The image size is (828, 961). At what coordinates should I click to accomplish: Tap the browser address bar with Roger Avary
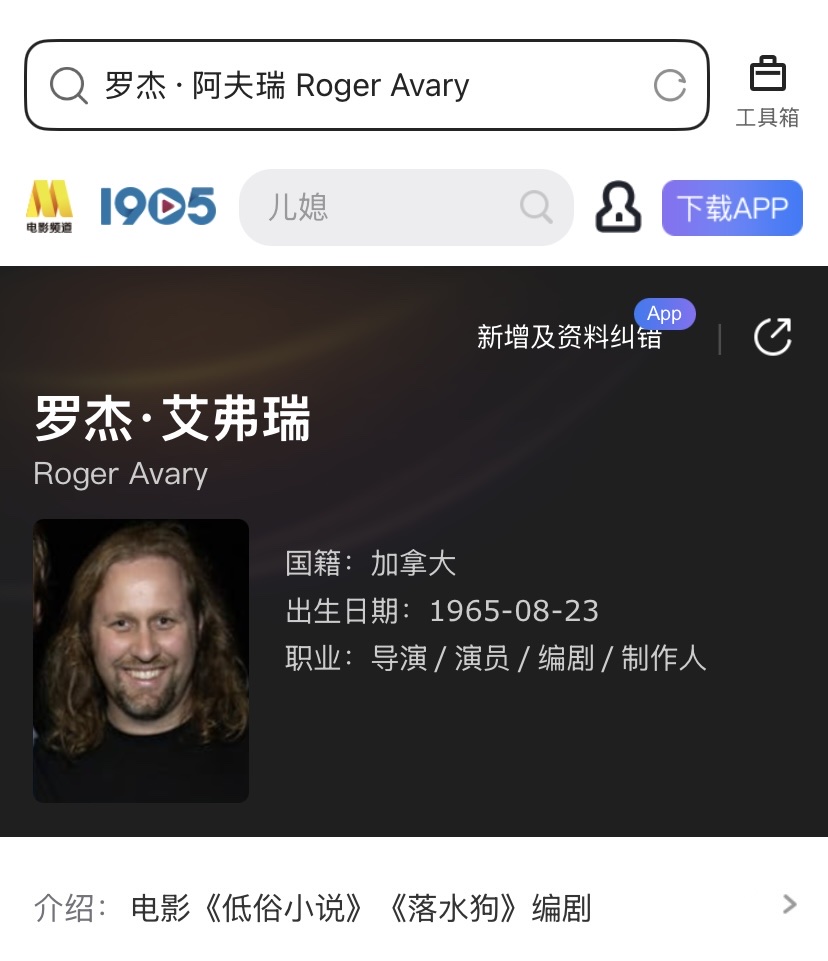click(340, 86)
